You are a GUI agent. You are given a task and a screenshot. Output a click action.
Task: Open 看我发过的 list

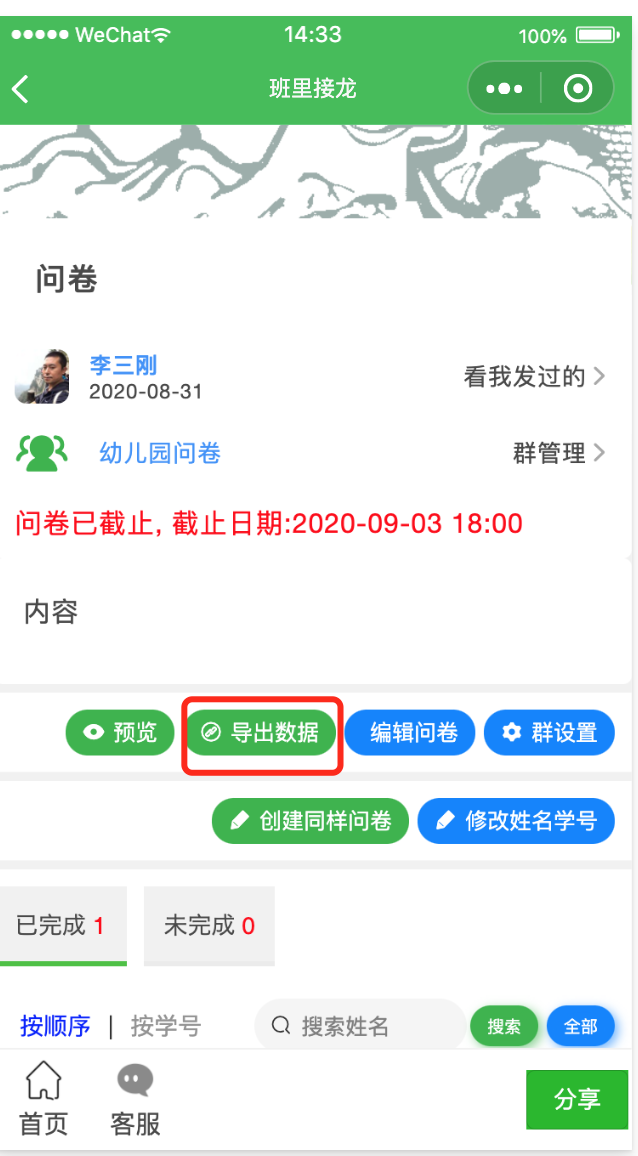point(534,376)
